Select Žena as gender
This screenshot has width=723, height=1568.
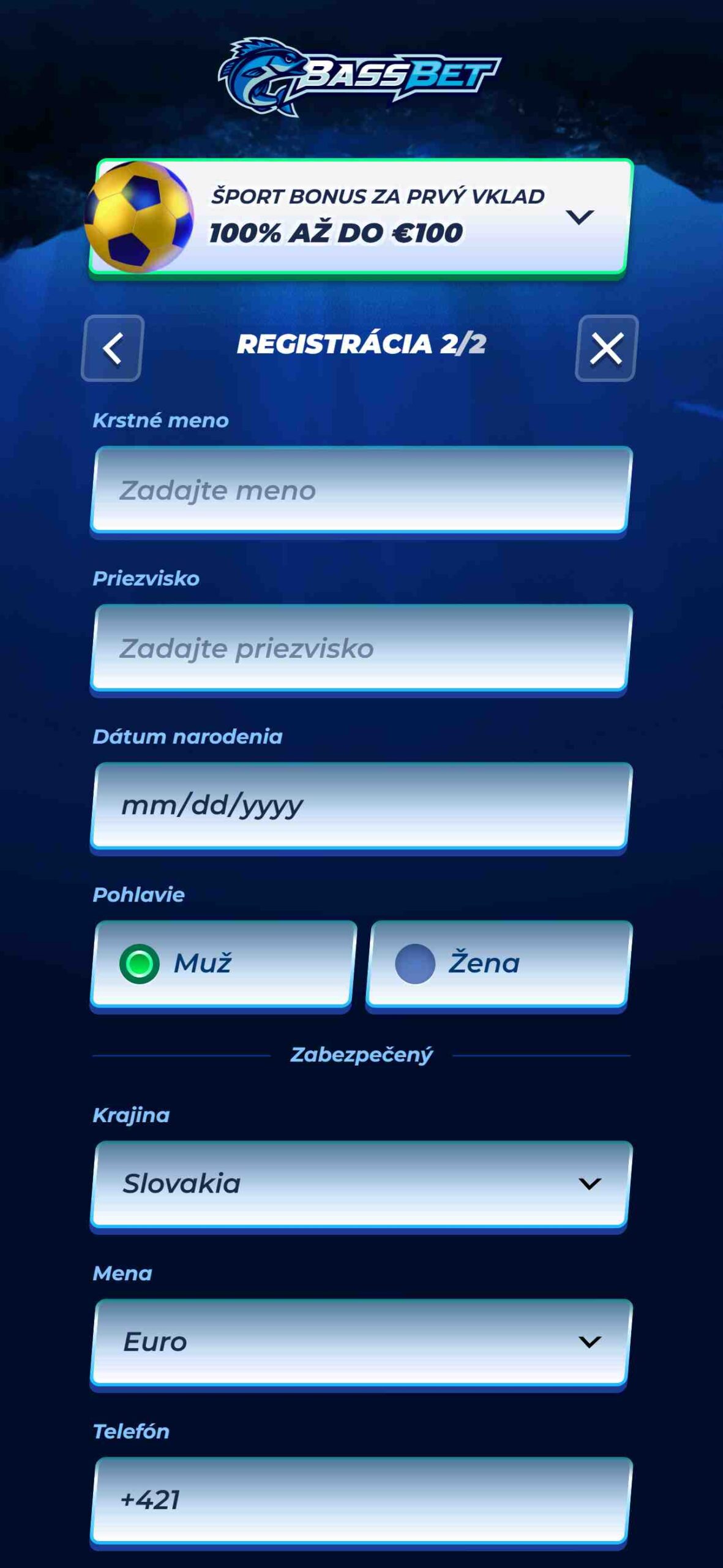(498, 963)
